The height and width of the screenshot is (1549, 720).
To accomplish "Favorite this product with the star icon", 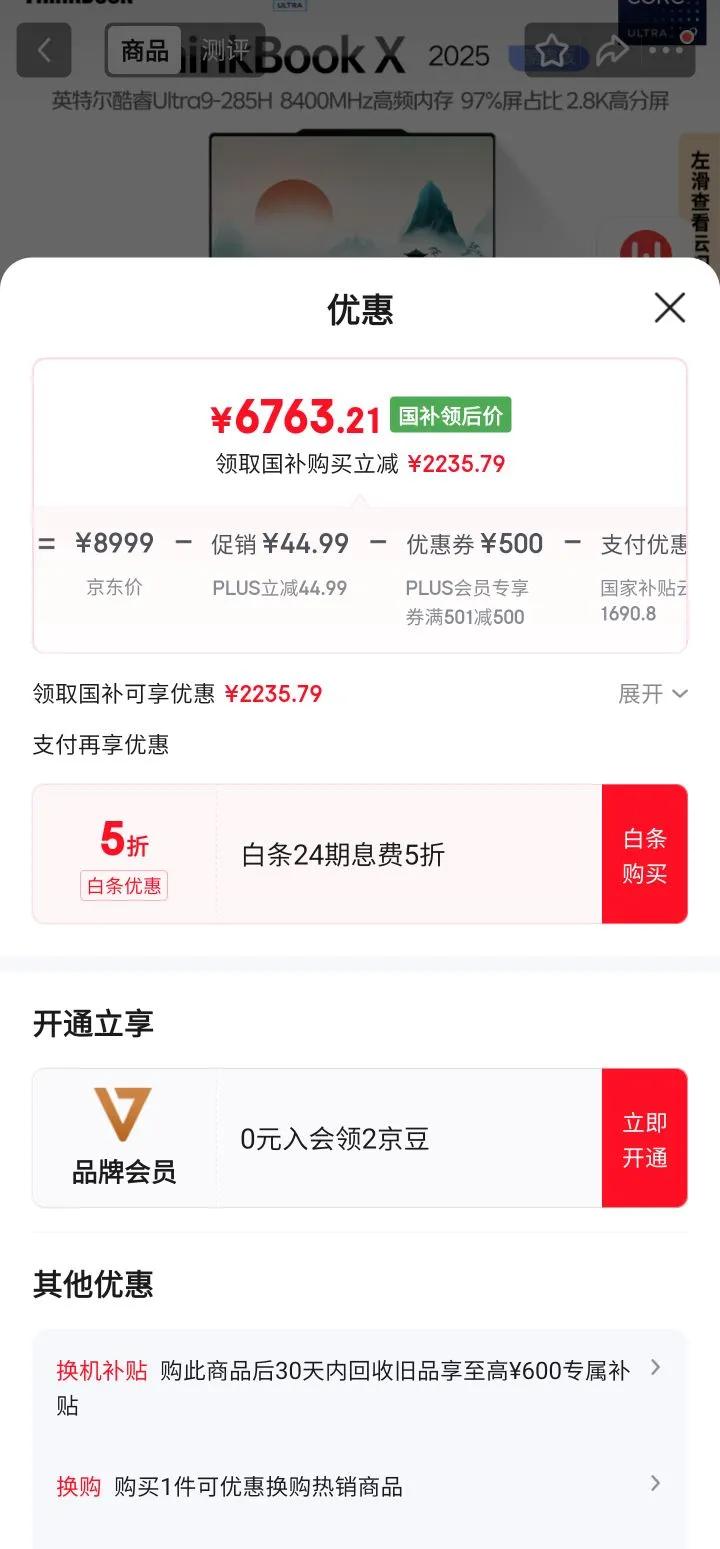I will point(552,51).
